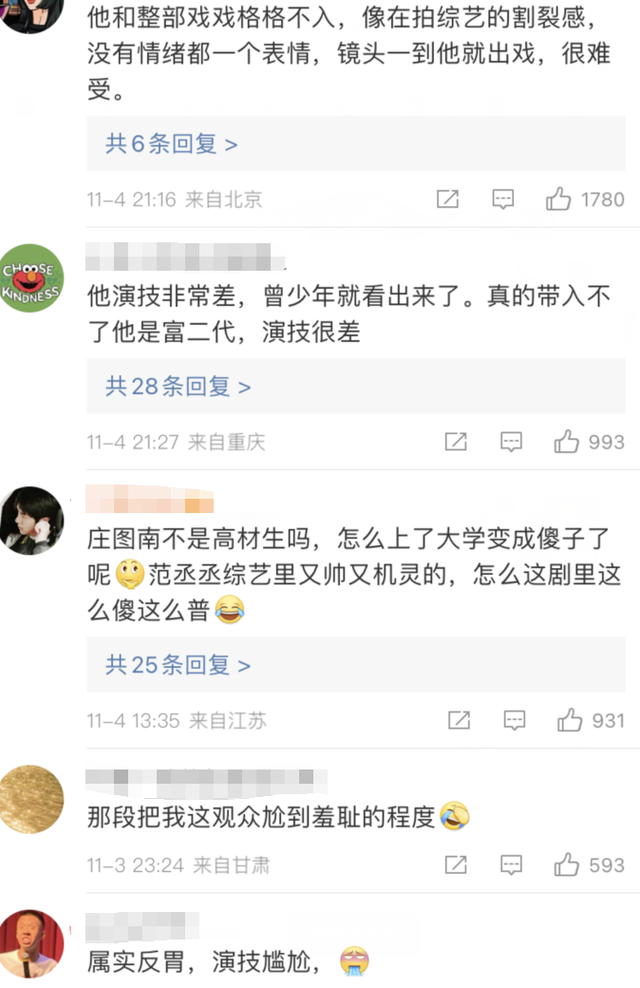This screenshot has width=640, height=988.
Task: Reply to the comment from 甘肃
Action: 511,864
